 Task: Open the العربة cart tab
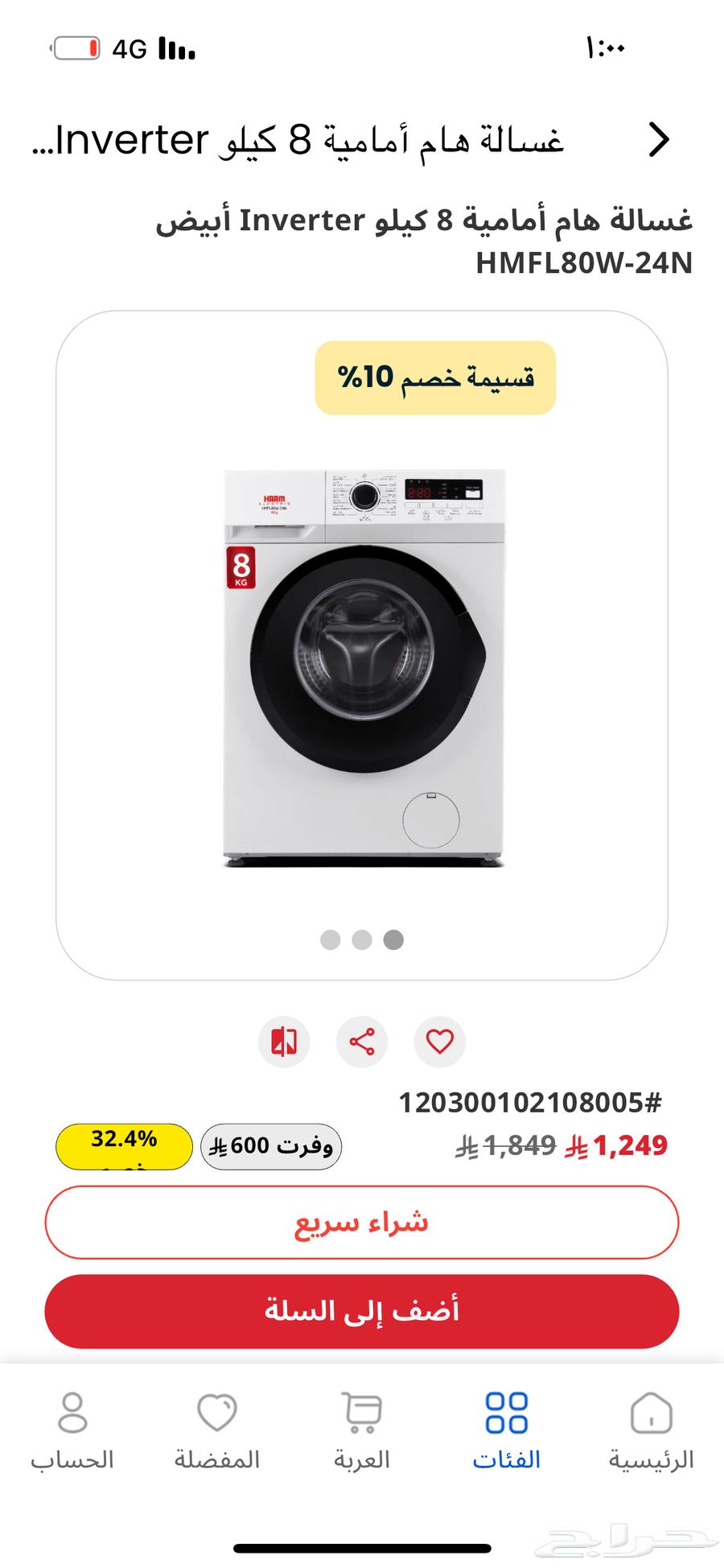click(362, 1431)
